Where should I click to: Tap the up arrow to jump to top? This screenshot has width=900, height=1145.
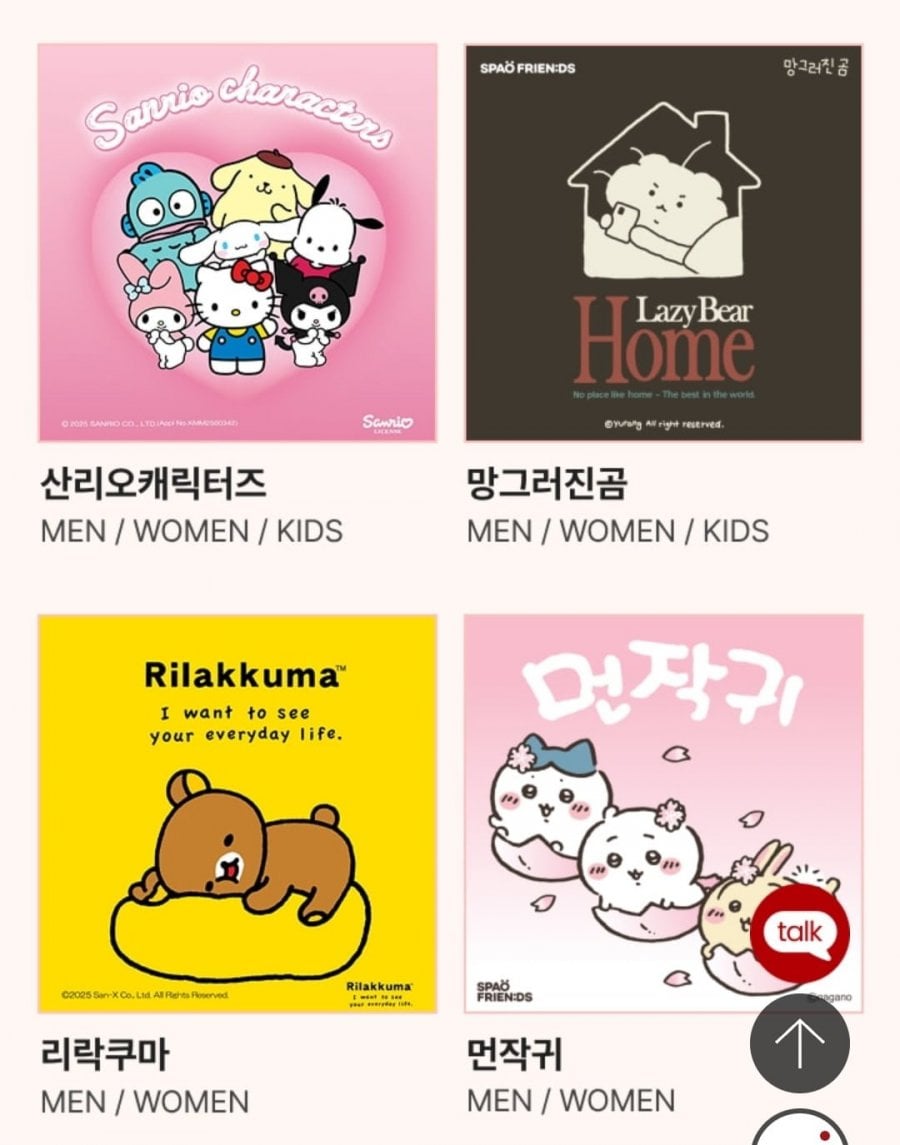coord(800,1043)
